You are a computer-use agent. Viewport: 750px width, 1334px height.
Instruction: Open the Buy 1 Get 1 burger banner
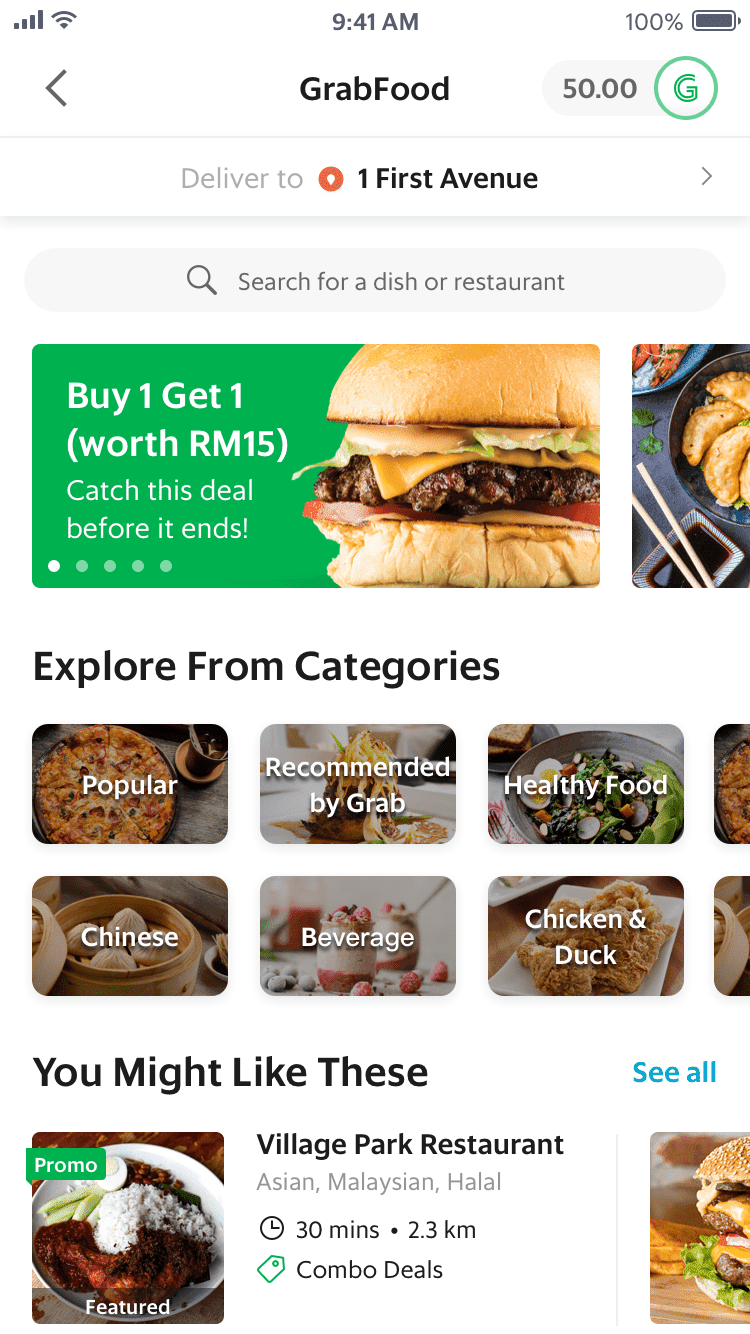(x=316, y=466)
